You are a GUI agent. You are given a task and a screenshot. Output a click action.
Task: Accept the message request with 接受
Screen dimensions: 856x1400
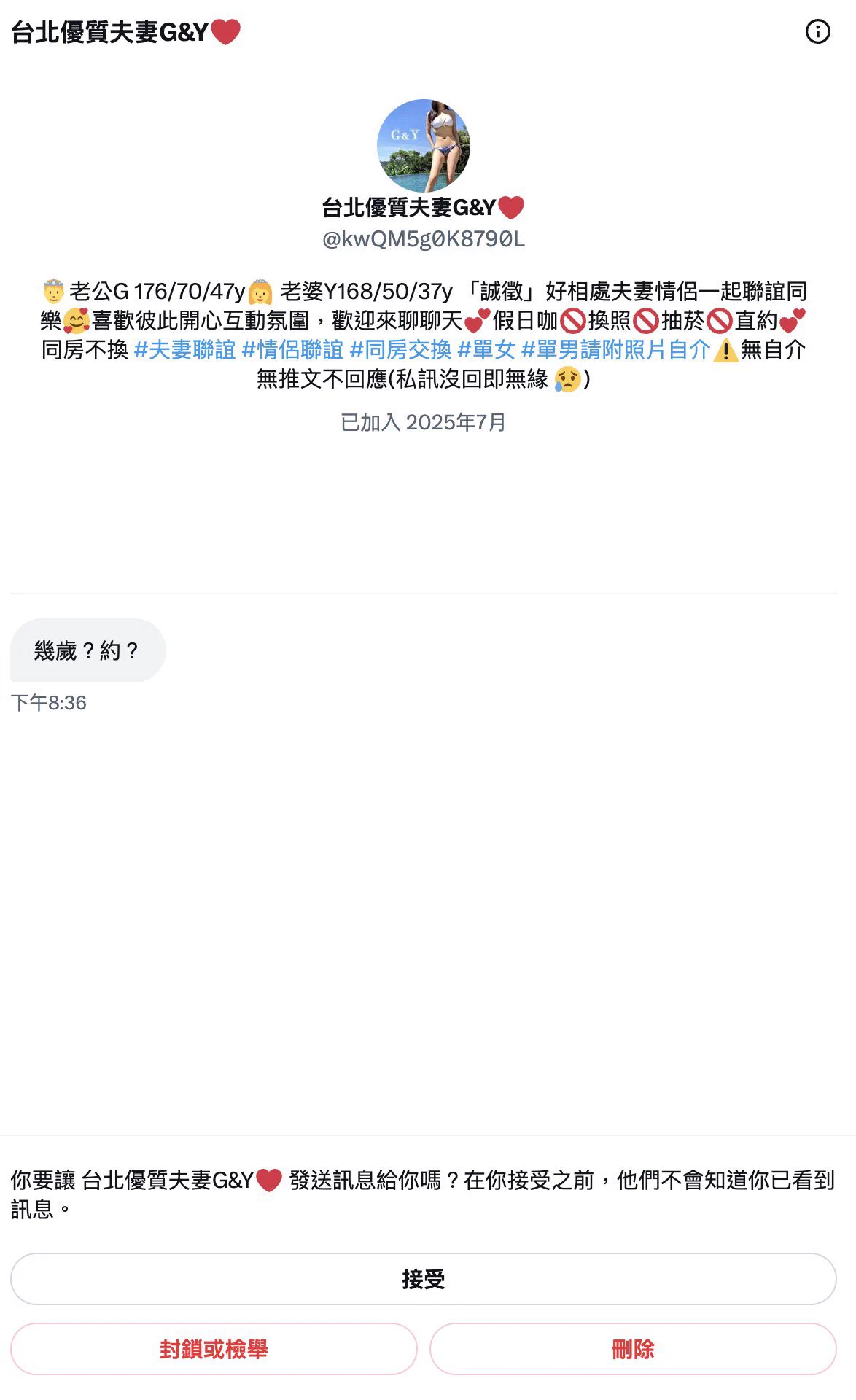pyautogui.click(x=423, y=1279)
